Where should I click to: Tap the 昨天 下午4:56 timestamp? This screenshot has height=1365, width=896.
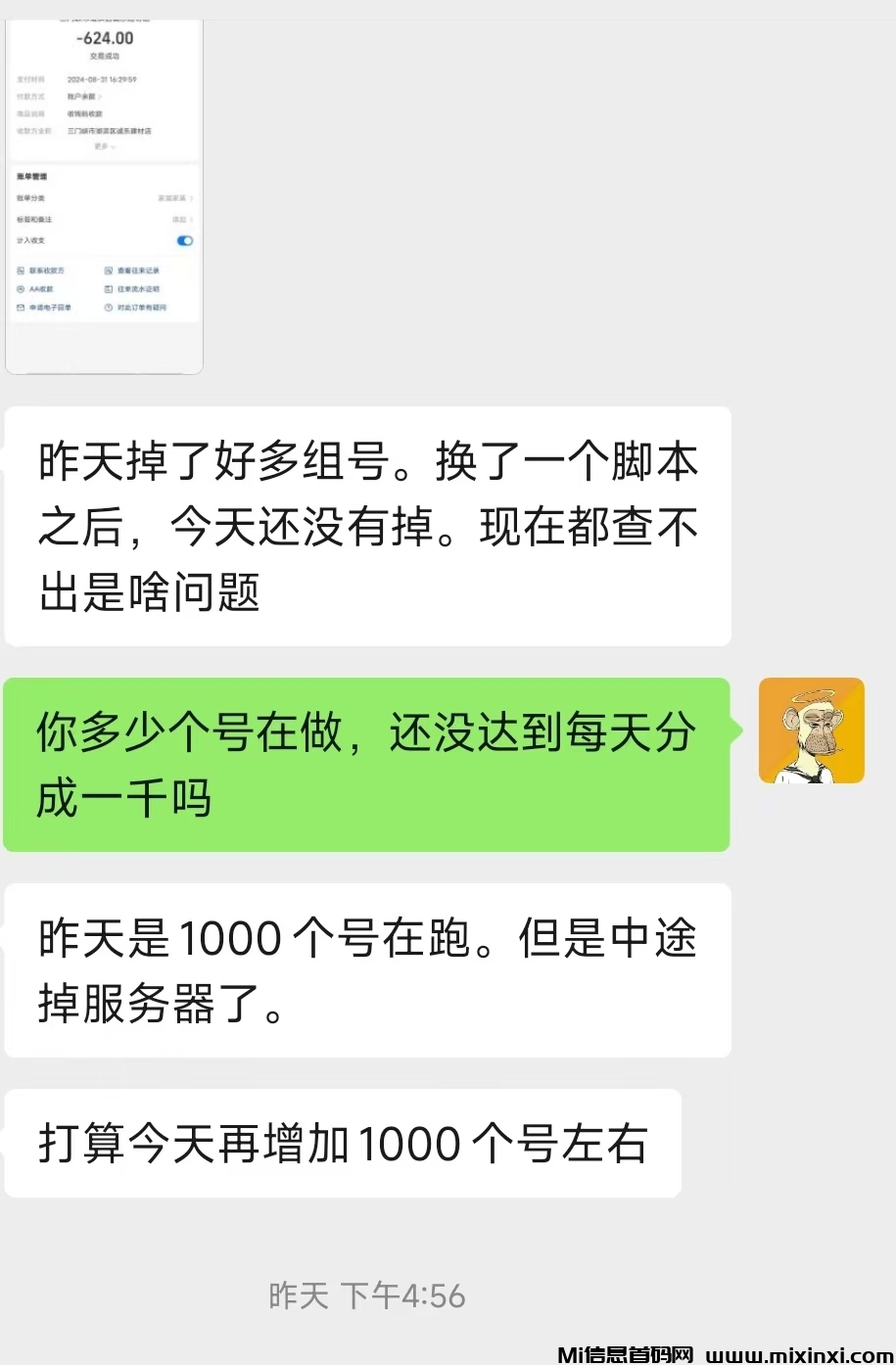tap(365, 1295)
